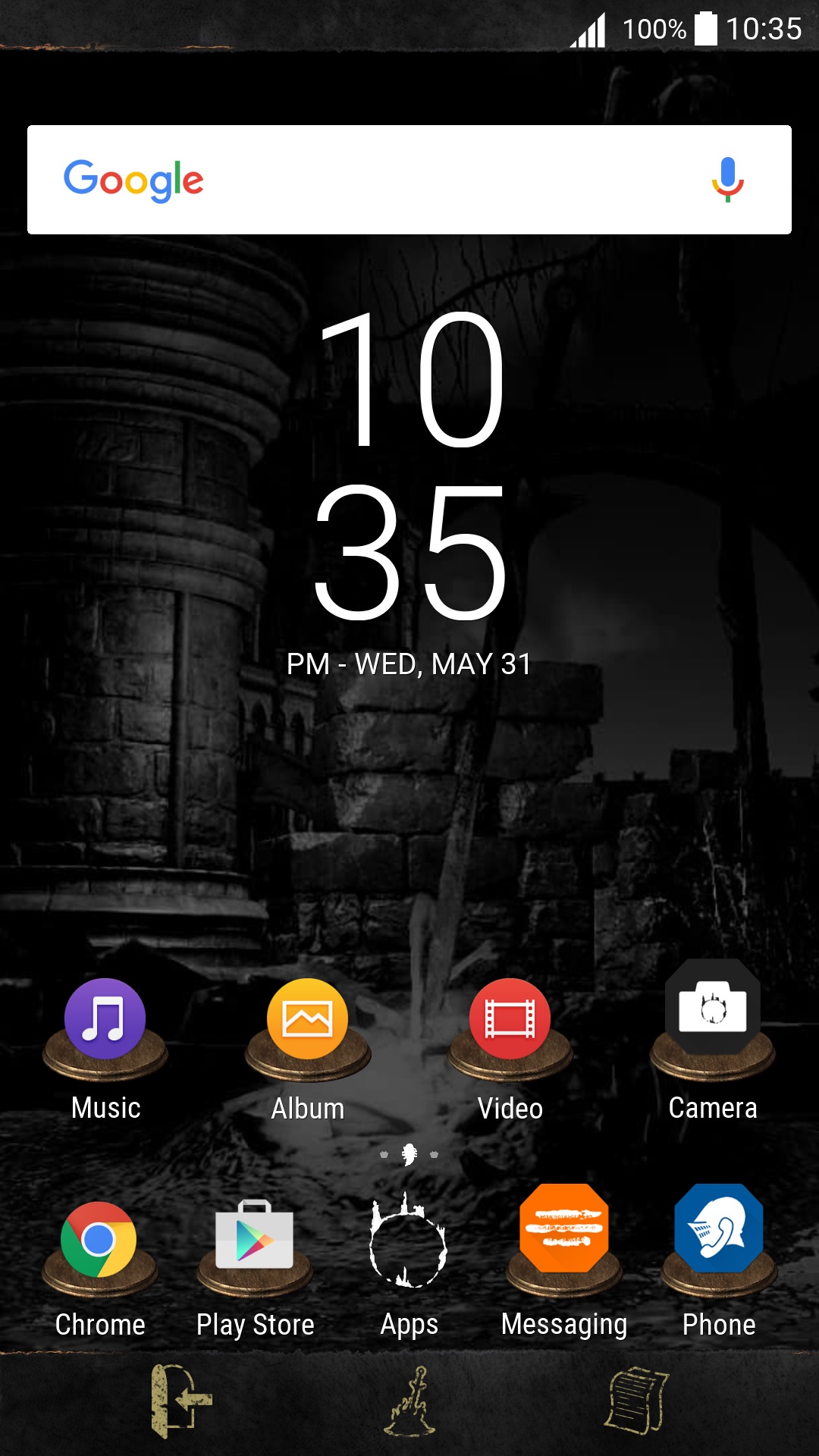The image size is (819, 1456).
Task: Open recent apps from the scroll icon
Action: tap(637, 1401)
